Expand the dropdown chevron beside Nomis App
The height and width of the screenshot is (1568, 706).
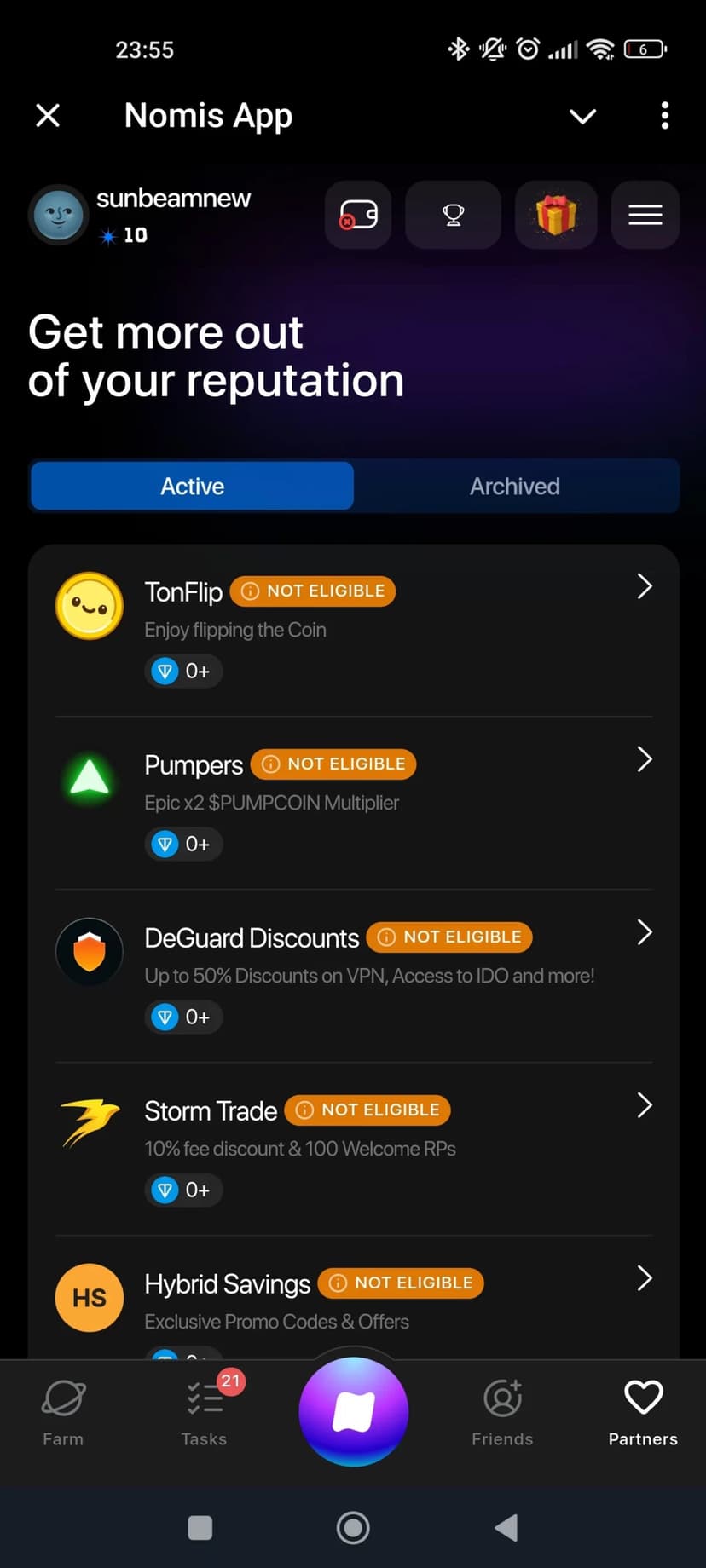coord(582,116)
